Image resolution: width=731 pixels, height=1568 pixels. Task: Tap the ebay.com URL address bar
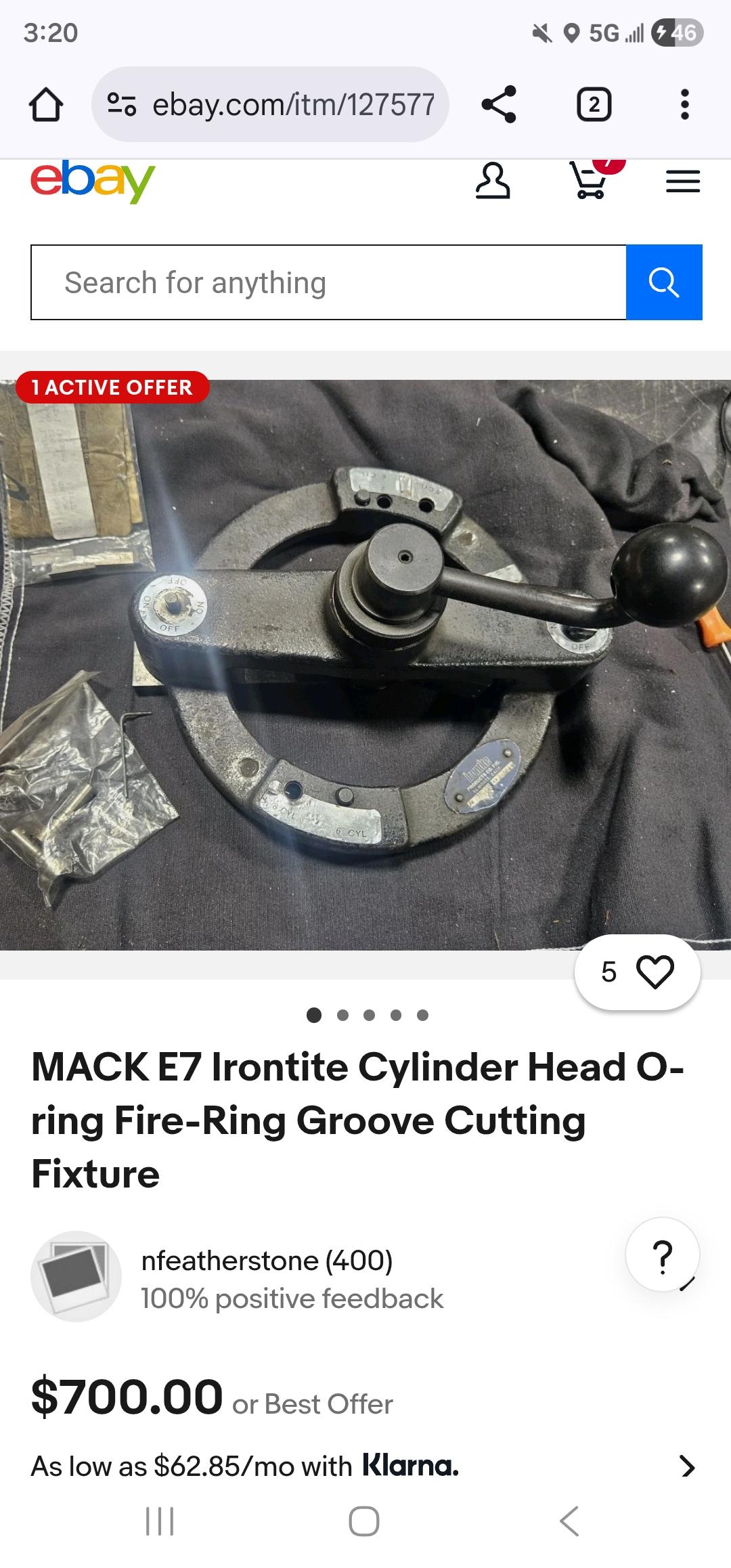(x=271, y=105)
